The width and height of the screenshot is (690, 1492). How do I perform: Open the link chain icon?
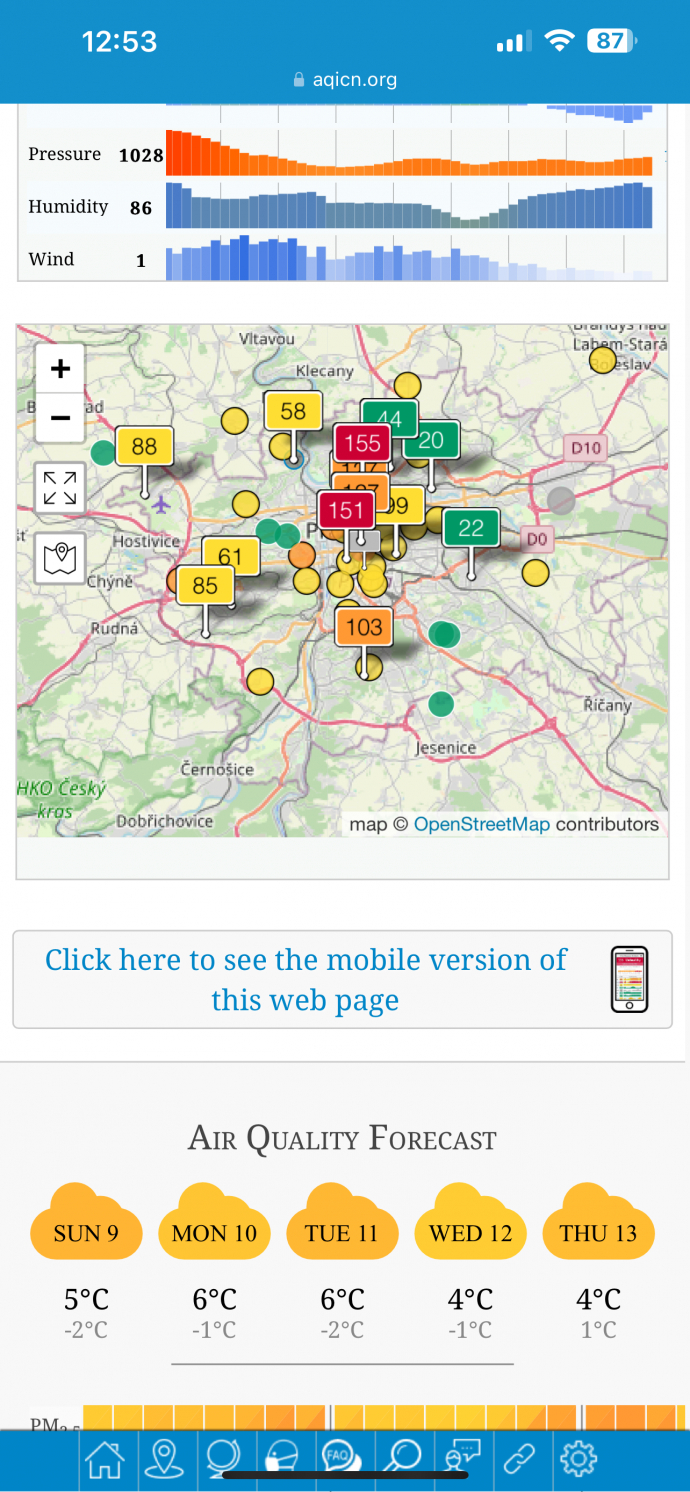pyautogui.click(x=519, y=1459)
